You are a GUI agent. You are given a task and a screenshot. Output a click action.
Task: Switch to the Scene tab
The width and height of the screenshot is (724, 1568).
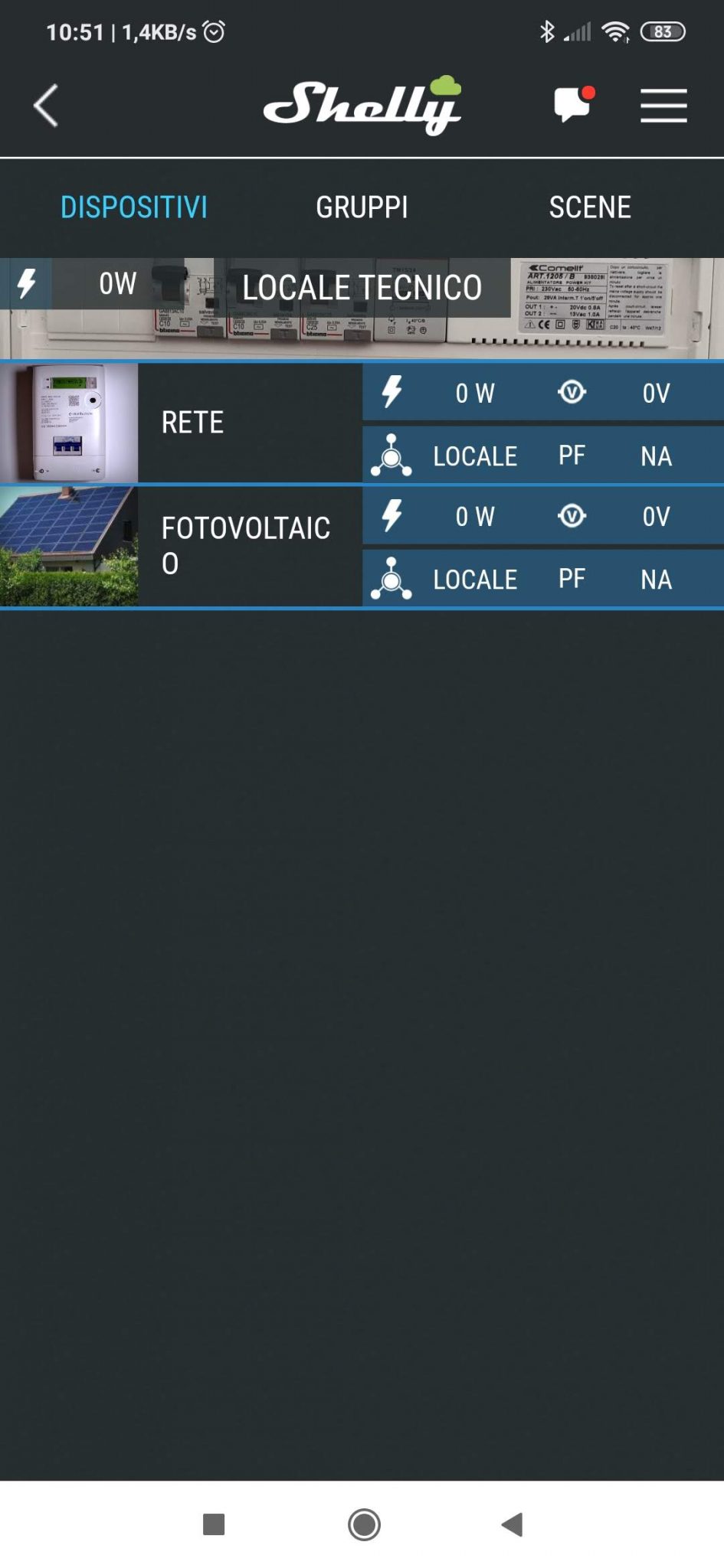click(x=589, y=207)
